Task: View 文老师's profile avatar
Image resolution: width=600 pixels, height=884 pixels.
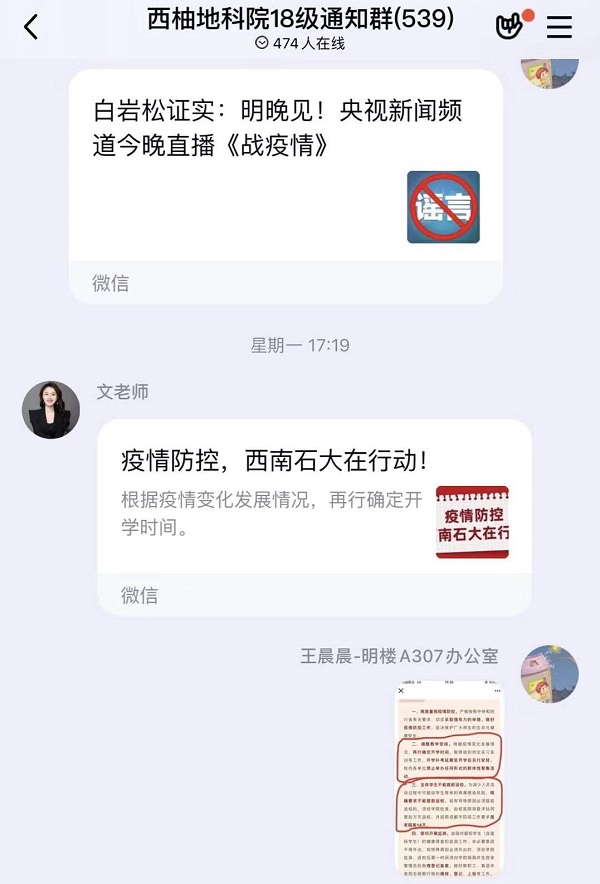Action: 51,409
